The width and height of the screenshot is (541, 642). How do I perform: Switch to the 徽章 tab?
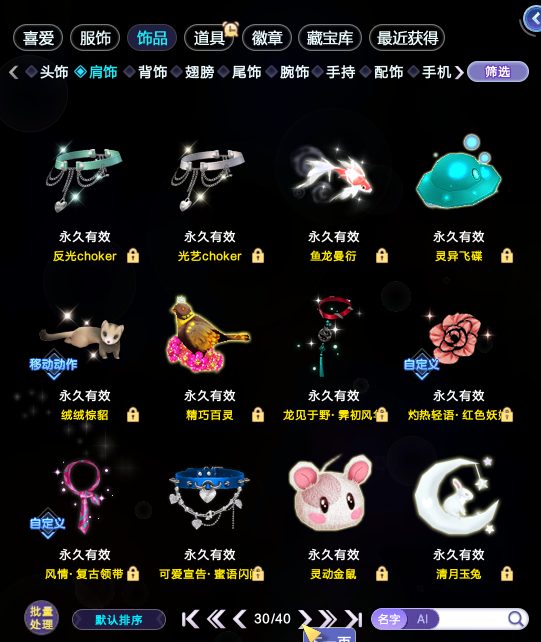(x=267, y=38)
